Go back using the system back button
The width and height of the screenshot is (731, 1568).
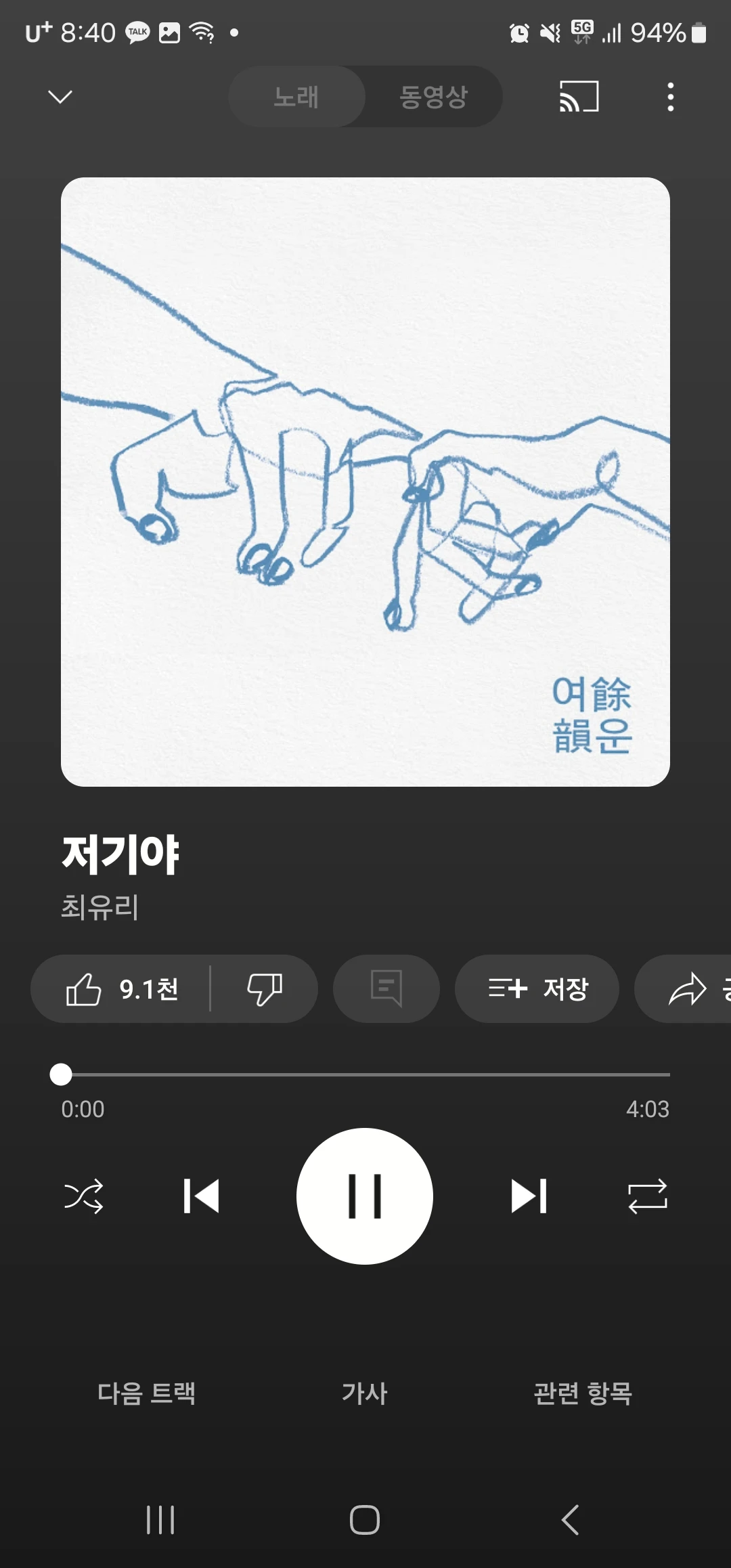570,1520
